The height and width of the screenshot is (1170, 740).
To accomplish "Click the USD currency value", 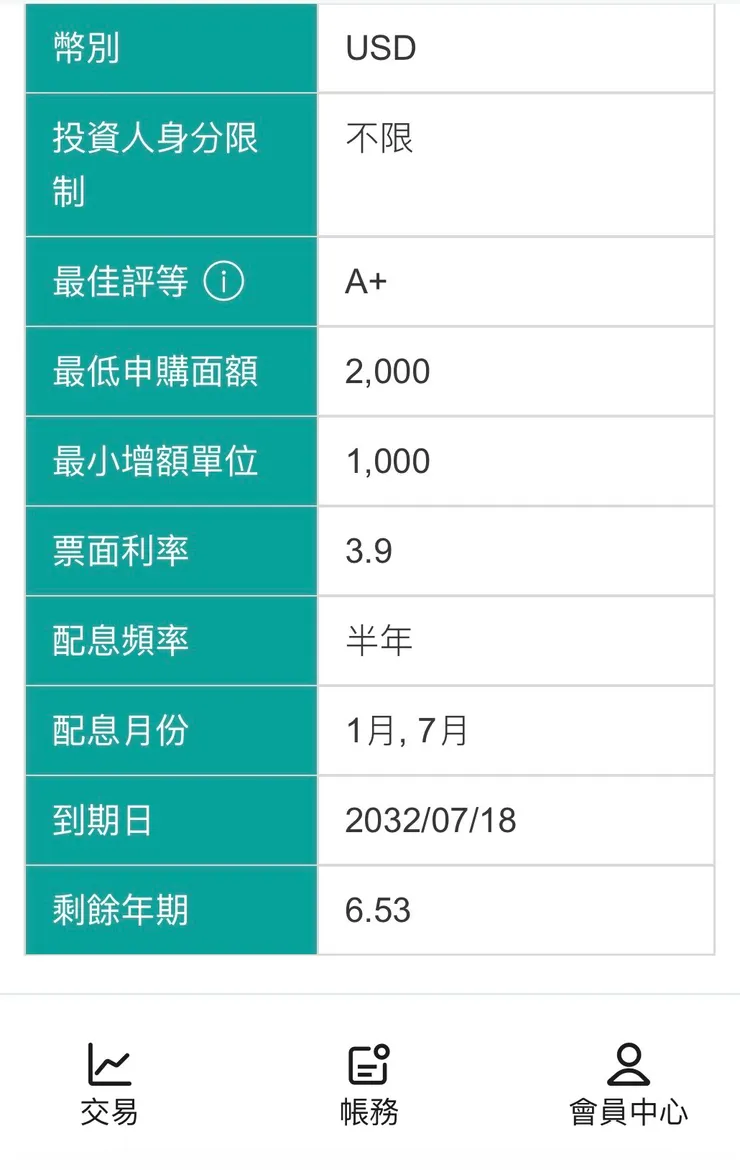I will click(x=378, y=47).
